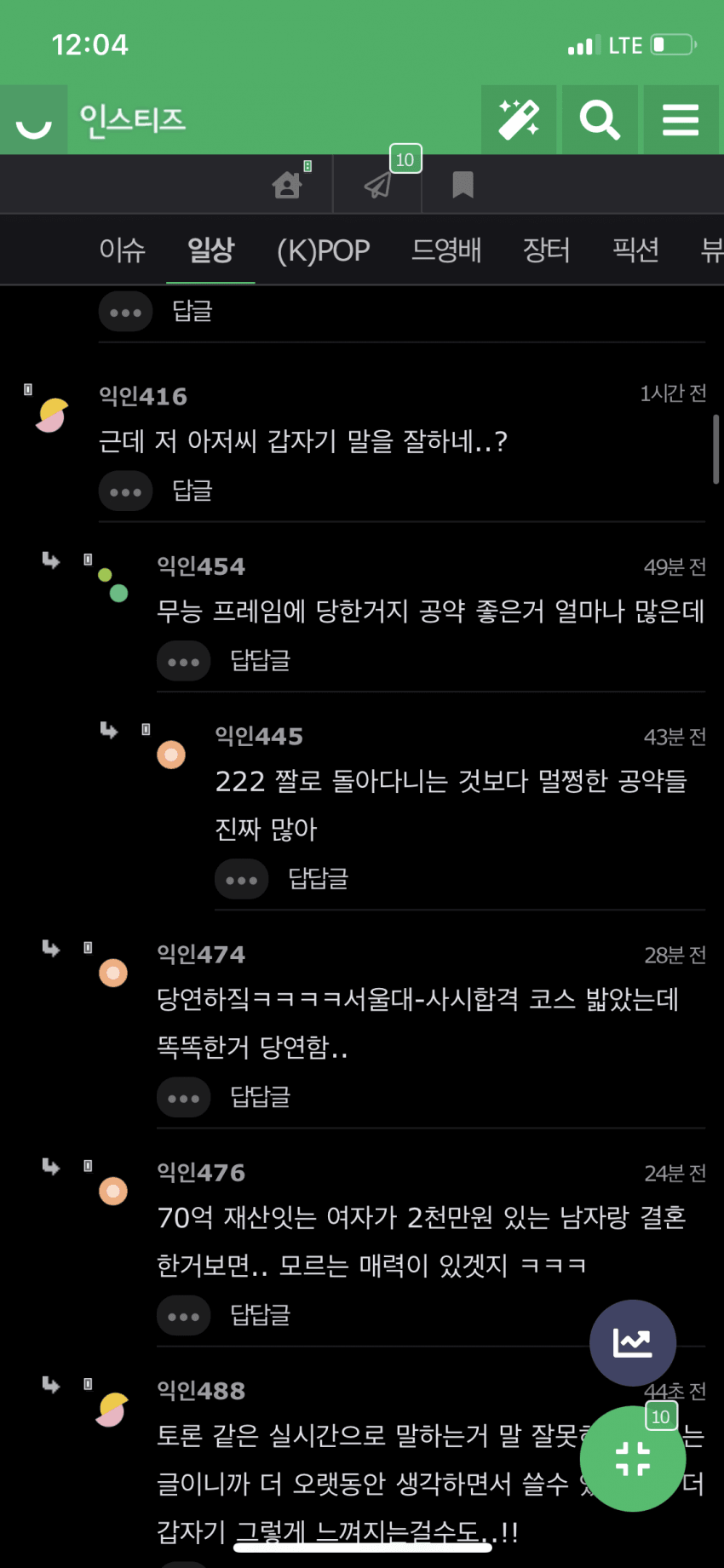This screenshot has width=724, height=1568.
Task: Tap 답답글 under 익인476's reply
Action: 260,1315
